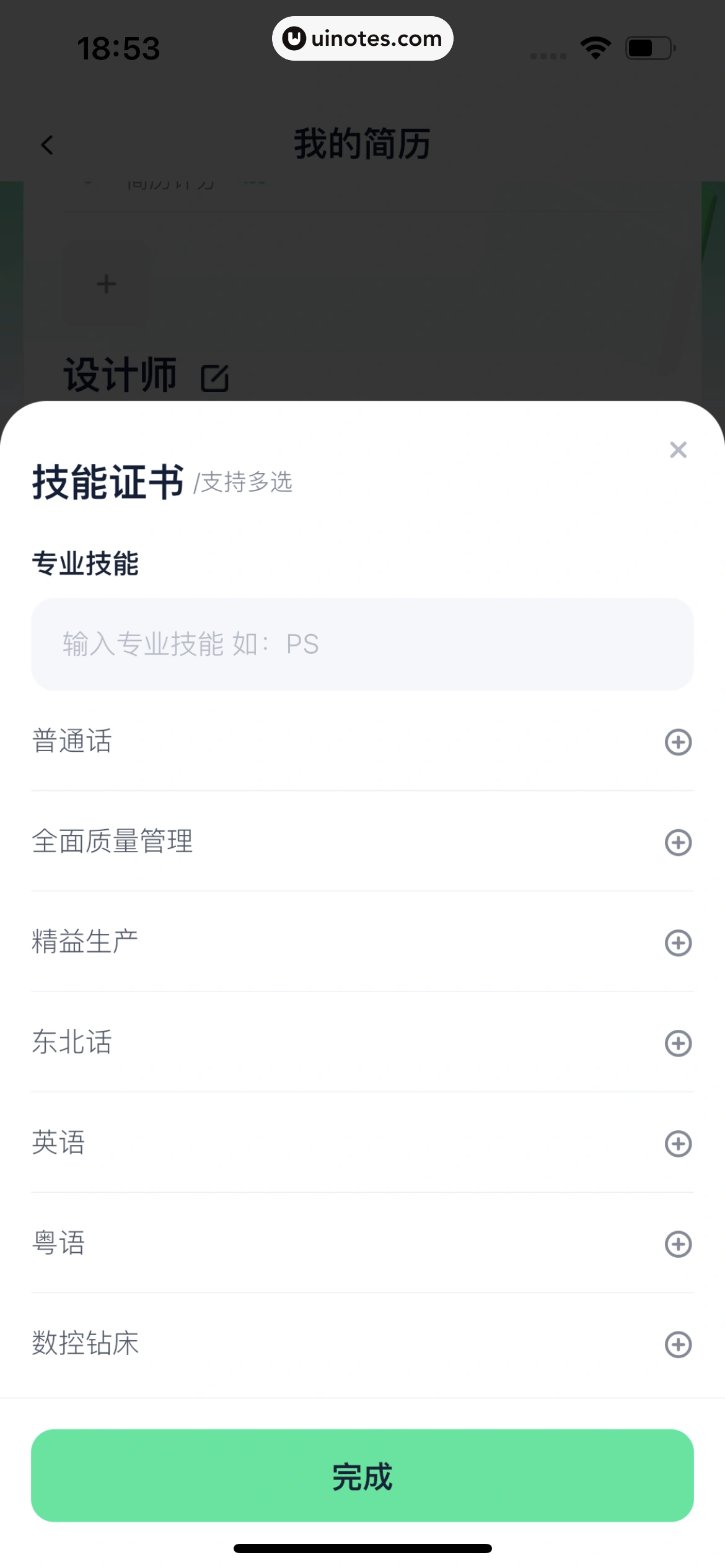Add 东北话 to skills

pyautogui.click(x=678, y=1043)
